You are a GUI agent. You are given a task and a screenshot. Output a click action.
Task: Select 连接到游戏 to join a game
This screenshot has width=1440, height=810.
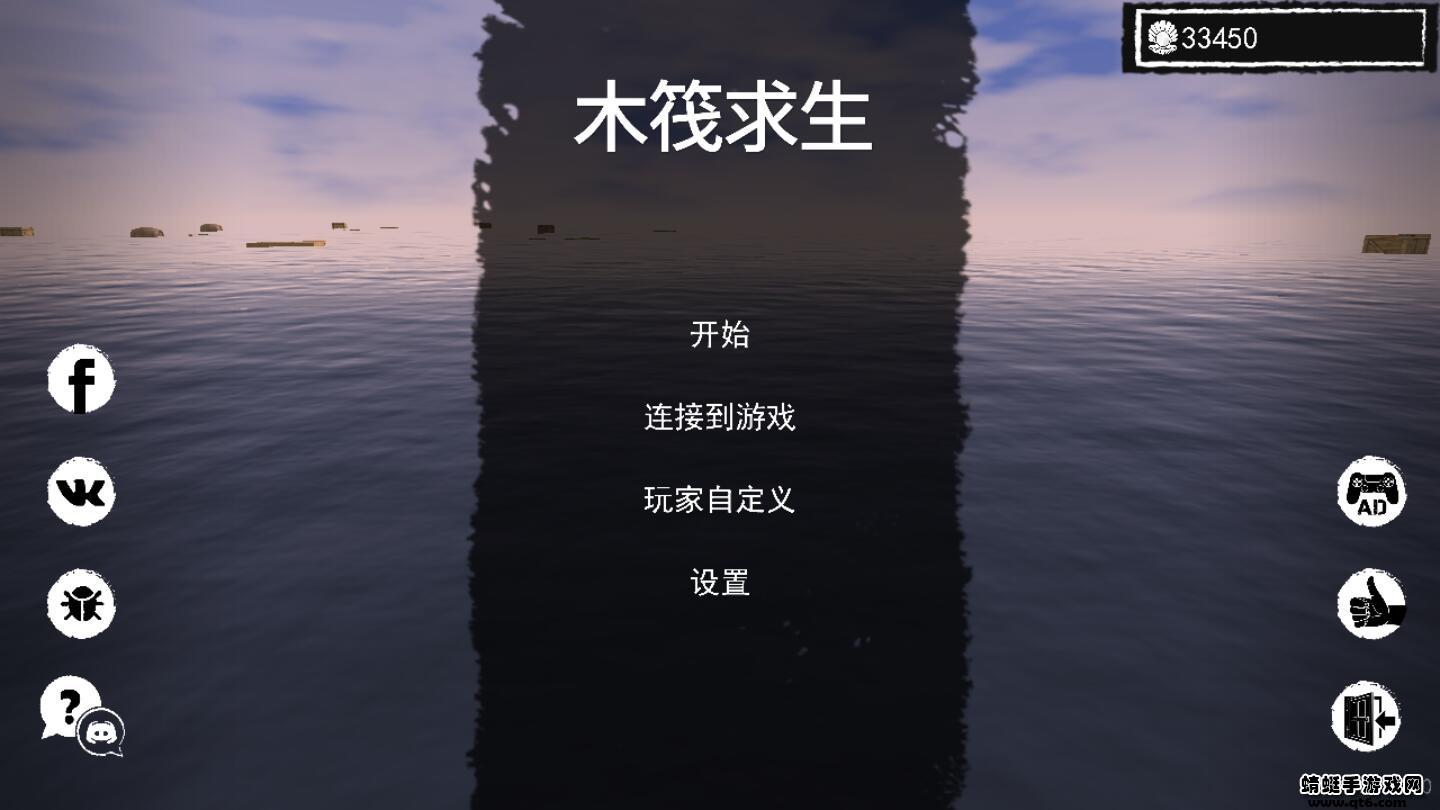(720, 417)
